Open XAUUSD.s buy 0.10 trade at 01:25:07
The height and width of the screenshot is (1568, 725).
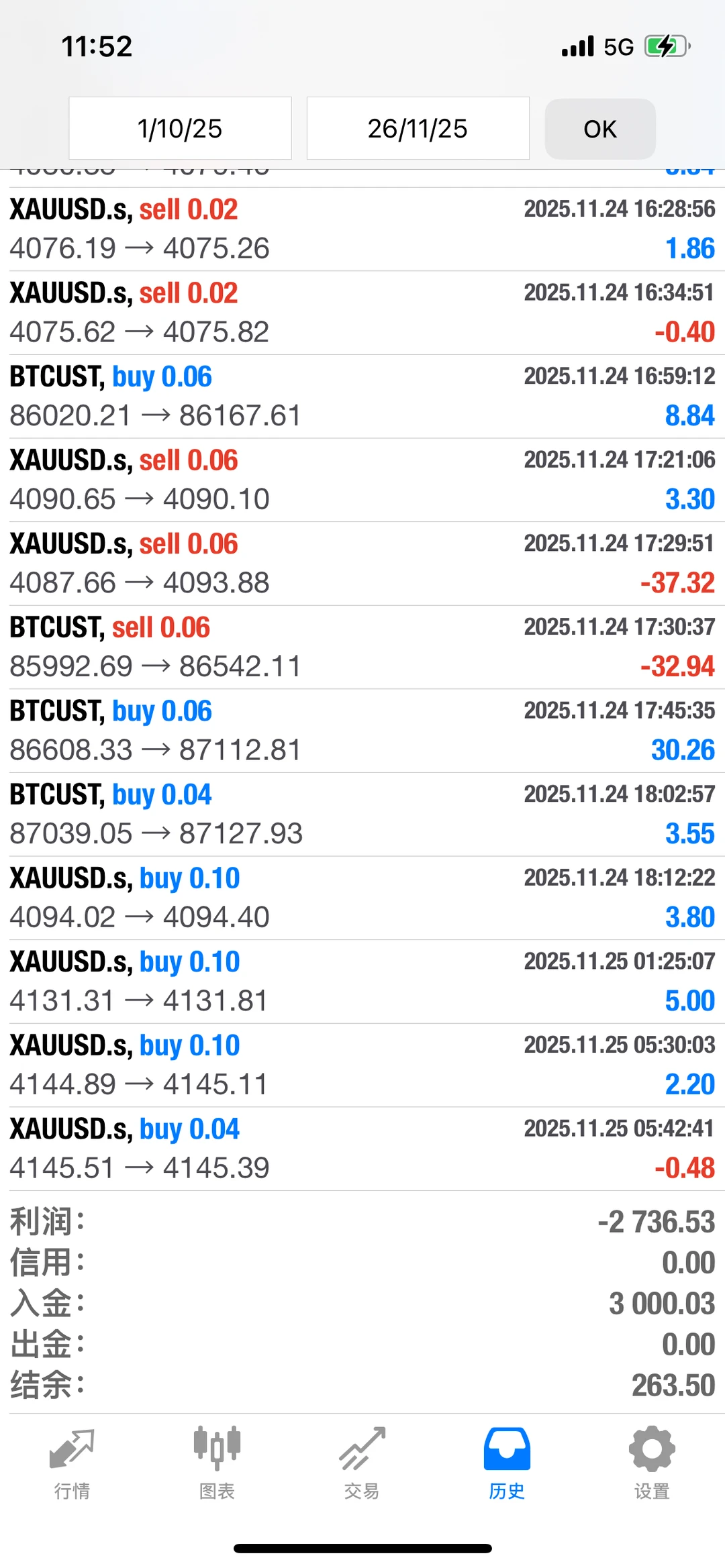[362, 982]
